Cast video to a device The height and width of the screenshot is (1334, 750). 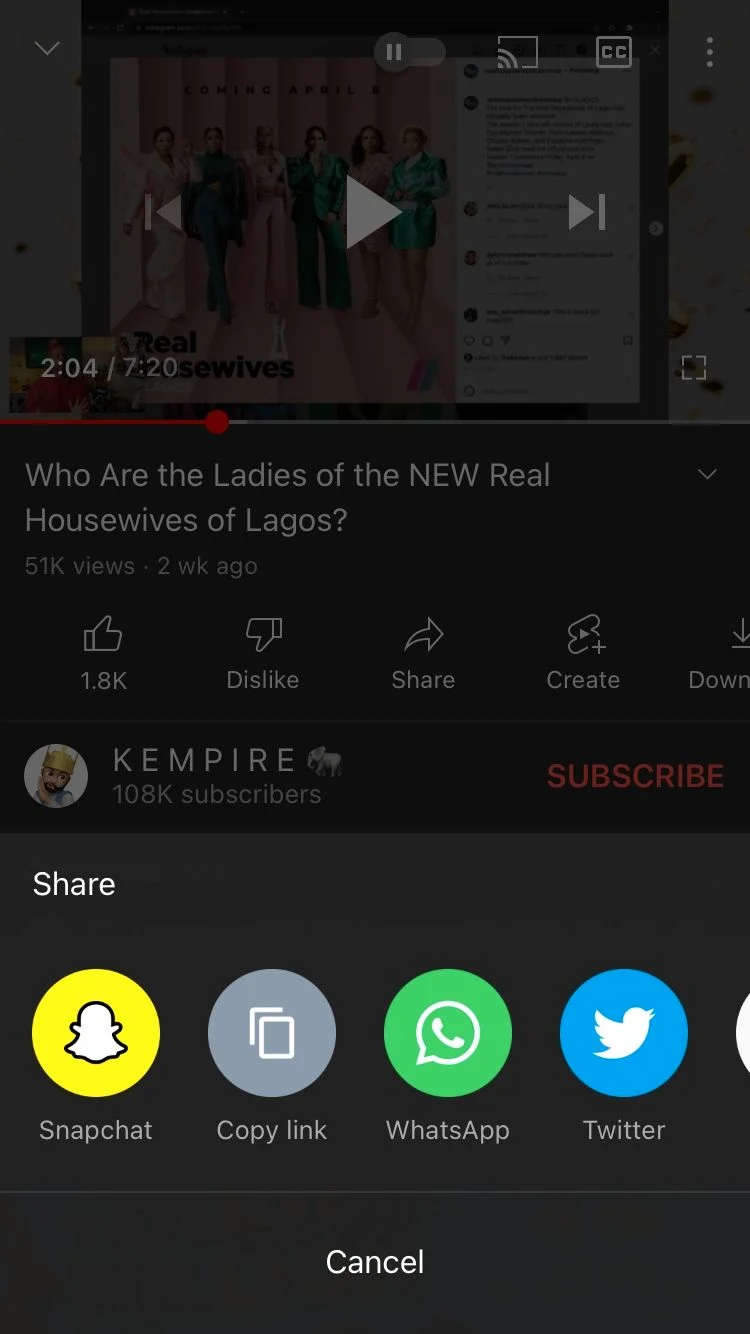517,52
